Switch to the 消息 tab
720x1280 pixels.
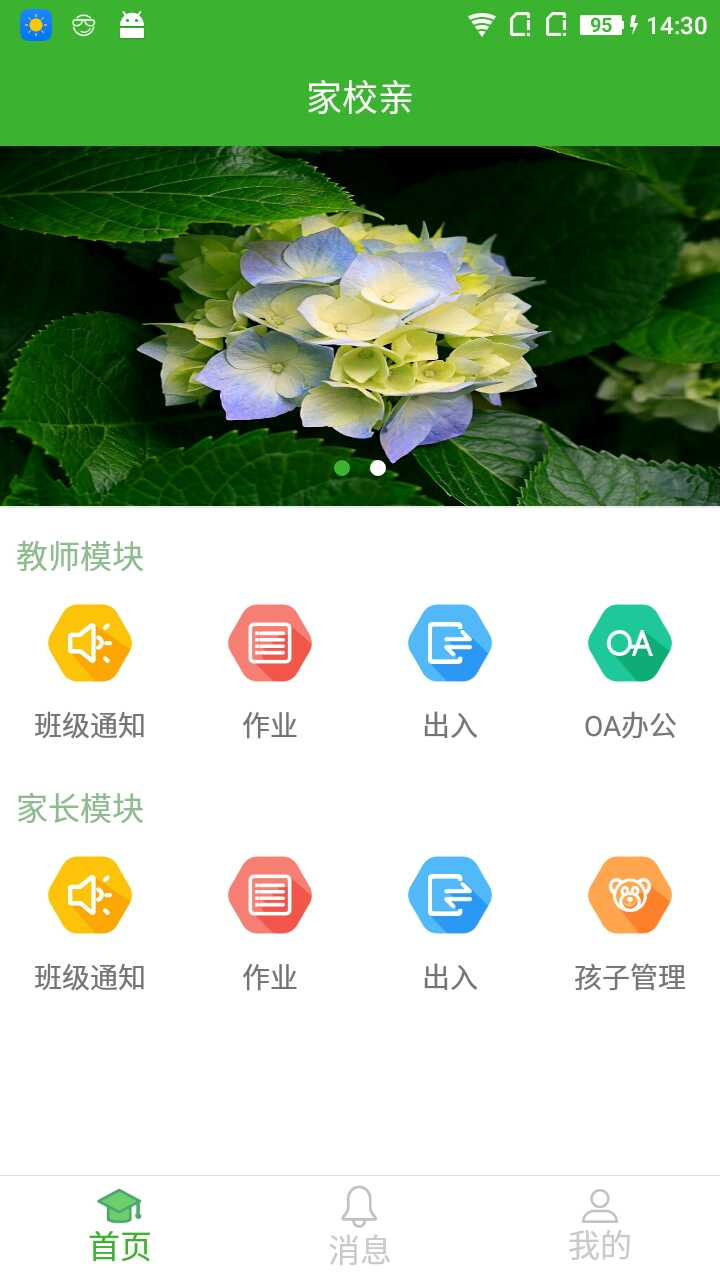coord(360,1226)
